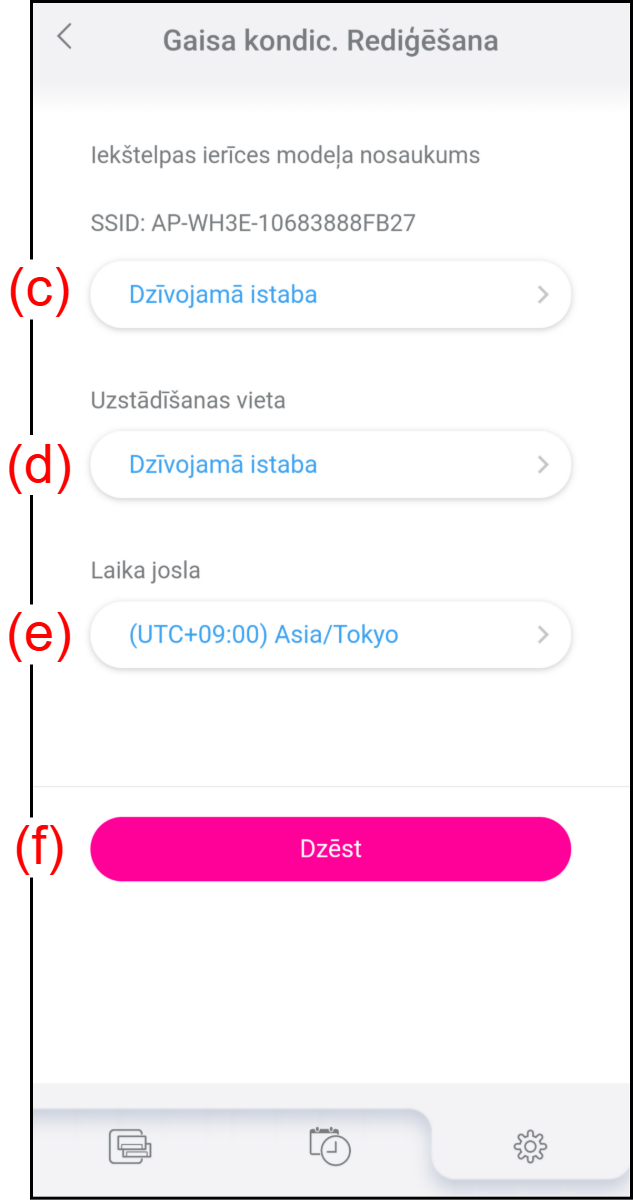Viewport: 633px width, 1200px height.
Task: Open the Uzstādīšanas vieta selector
Action: tap(331, 465)
